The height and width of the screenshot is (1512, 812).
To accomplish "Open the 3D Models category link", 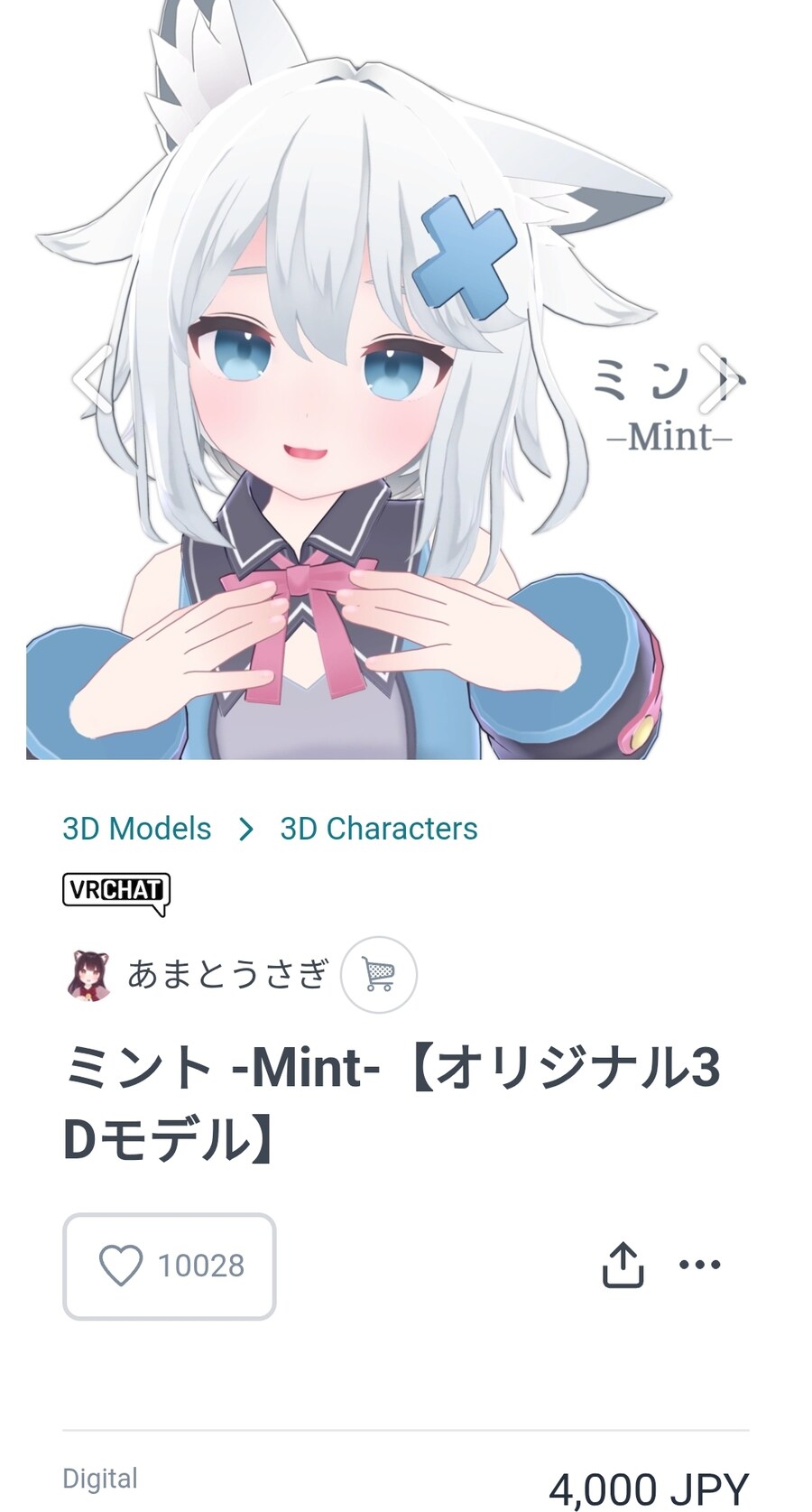I will (137, 829).
